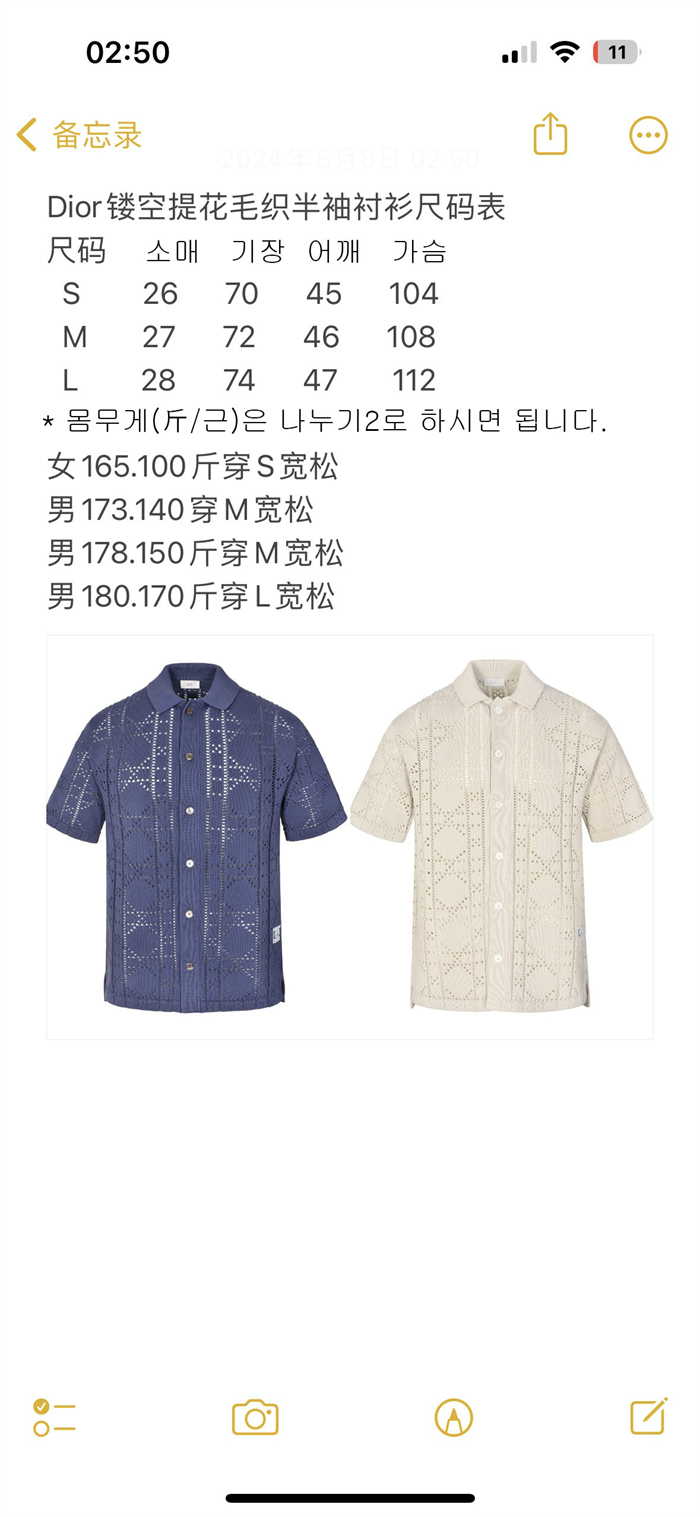Open the camera attachment option

(255, 1417)
